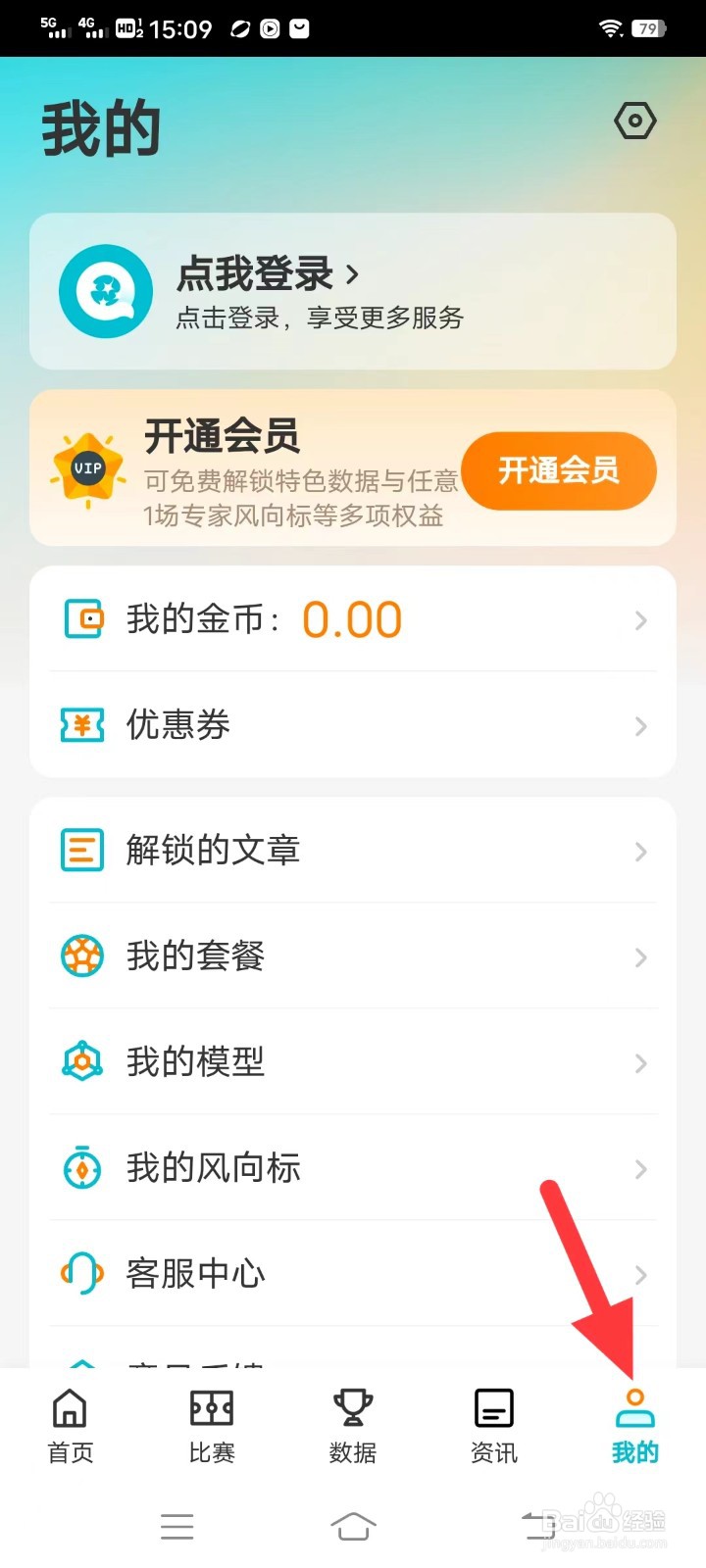The height and width of the screenshot is (1568, 706).
Task: Expand the 我的金币 row chevron
Action: coord(641,619)
